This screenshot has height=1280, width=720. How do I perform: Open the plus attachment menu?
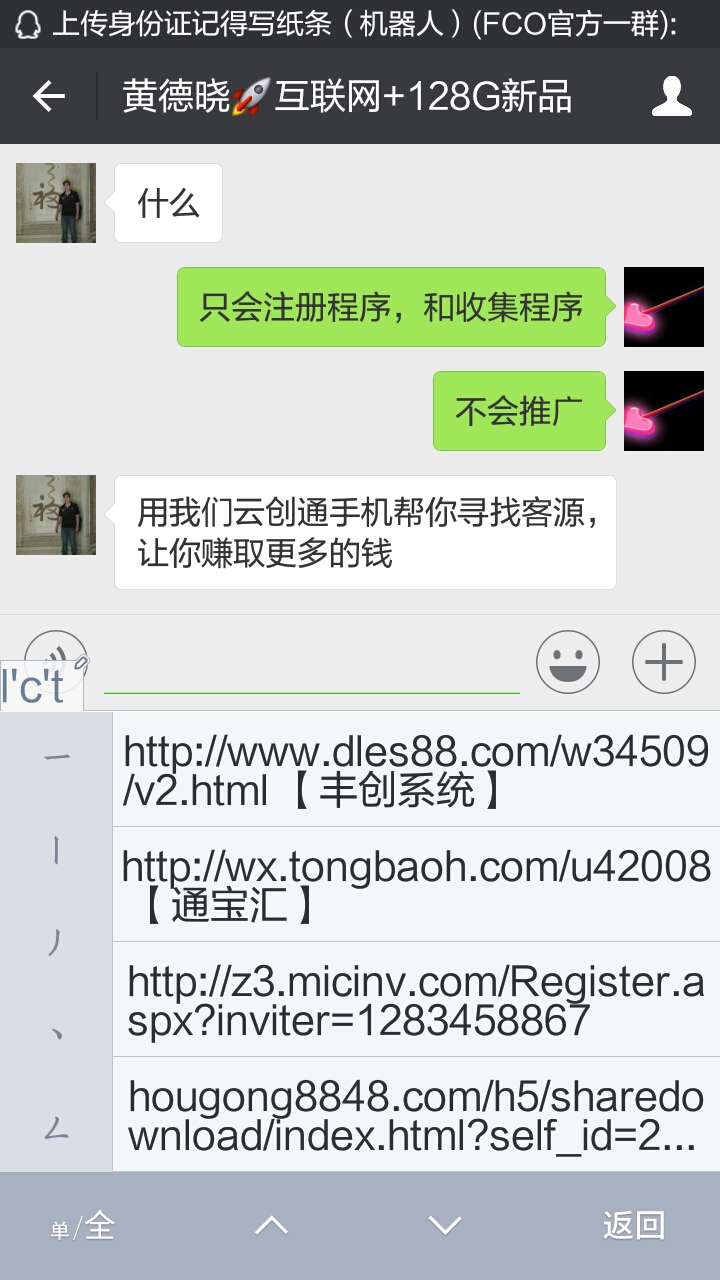click(664, 662)
